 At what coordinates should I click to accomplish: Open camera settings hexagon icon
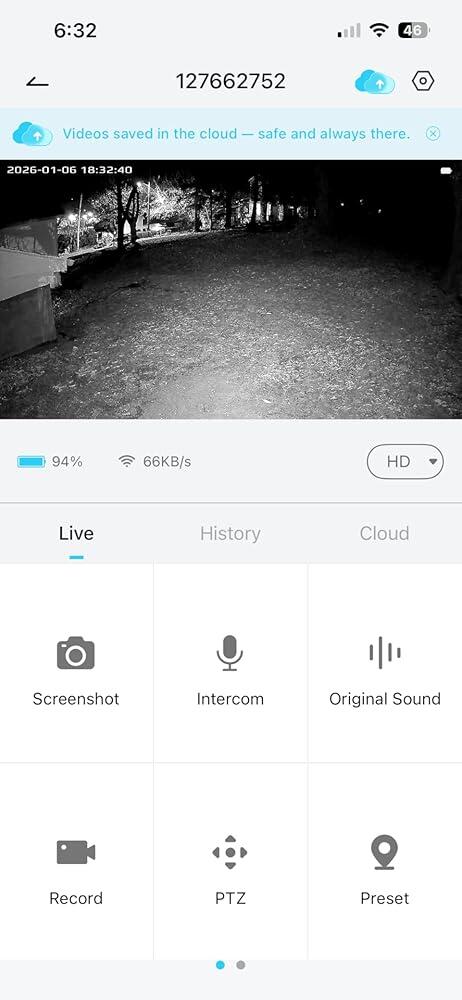[423, 81]
